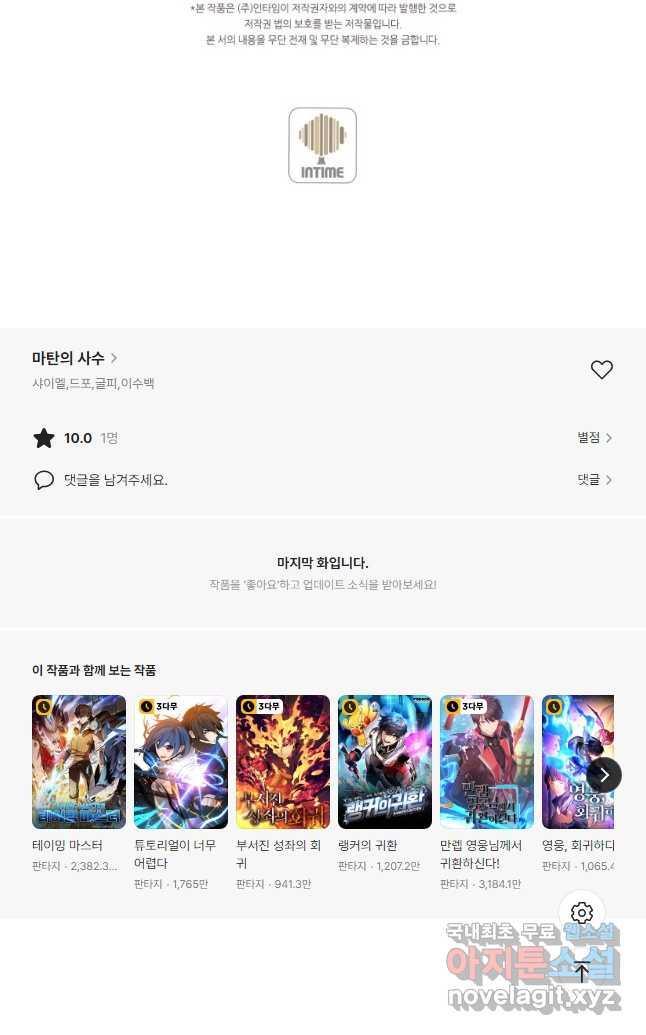Image resolution: width=646 pixels, height=1035 pixels.
Task: Jump back to top with the up arrow
Action: (x=582, y=971)
